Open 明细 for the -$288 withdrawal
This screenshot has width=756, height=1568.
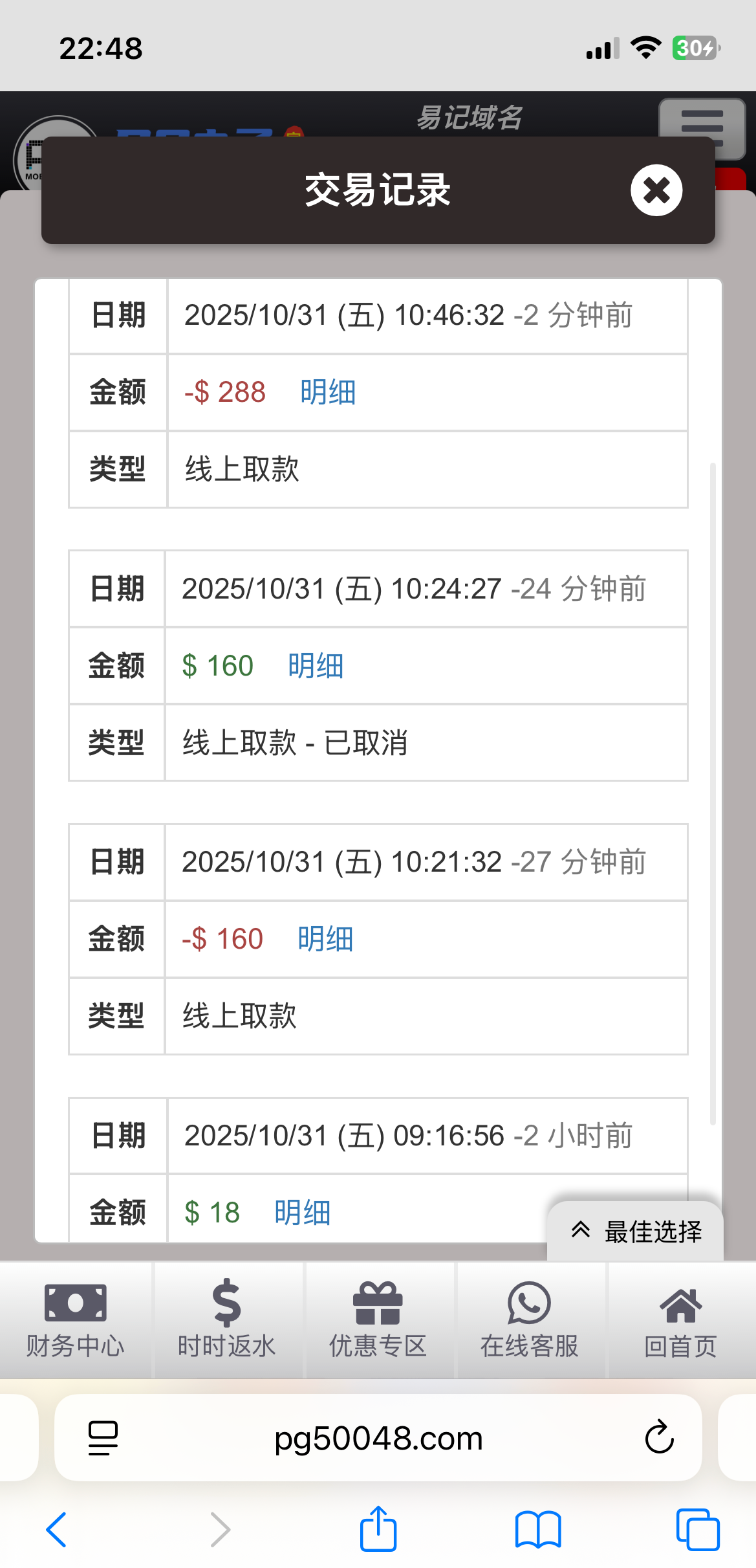328,392
